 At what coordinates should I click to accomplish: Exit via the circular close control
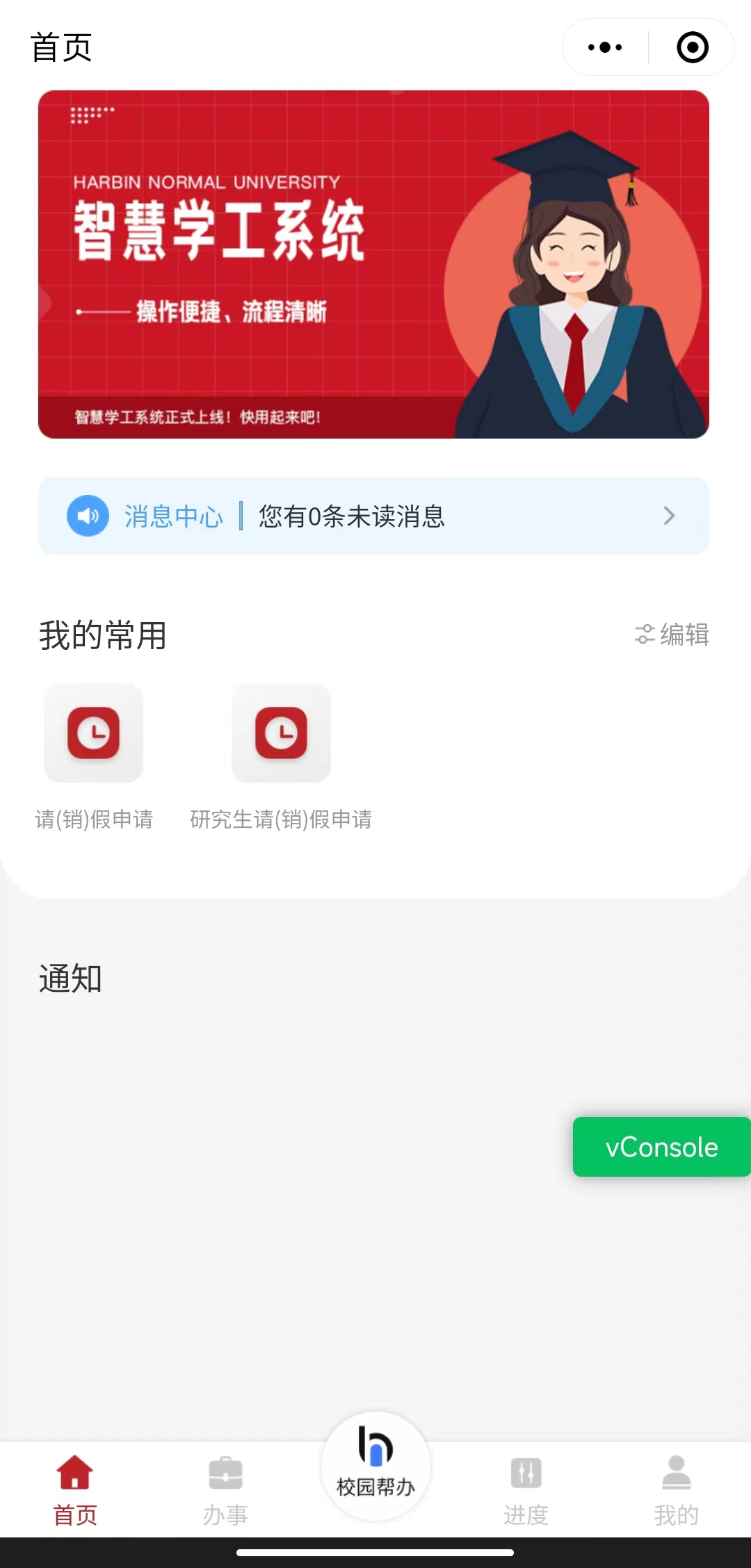(x=691, y=47)
